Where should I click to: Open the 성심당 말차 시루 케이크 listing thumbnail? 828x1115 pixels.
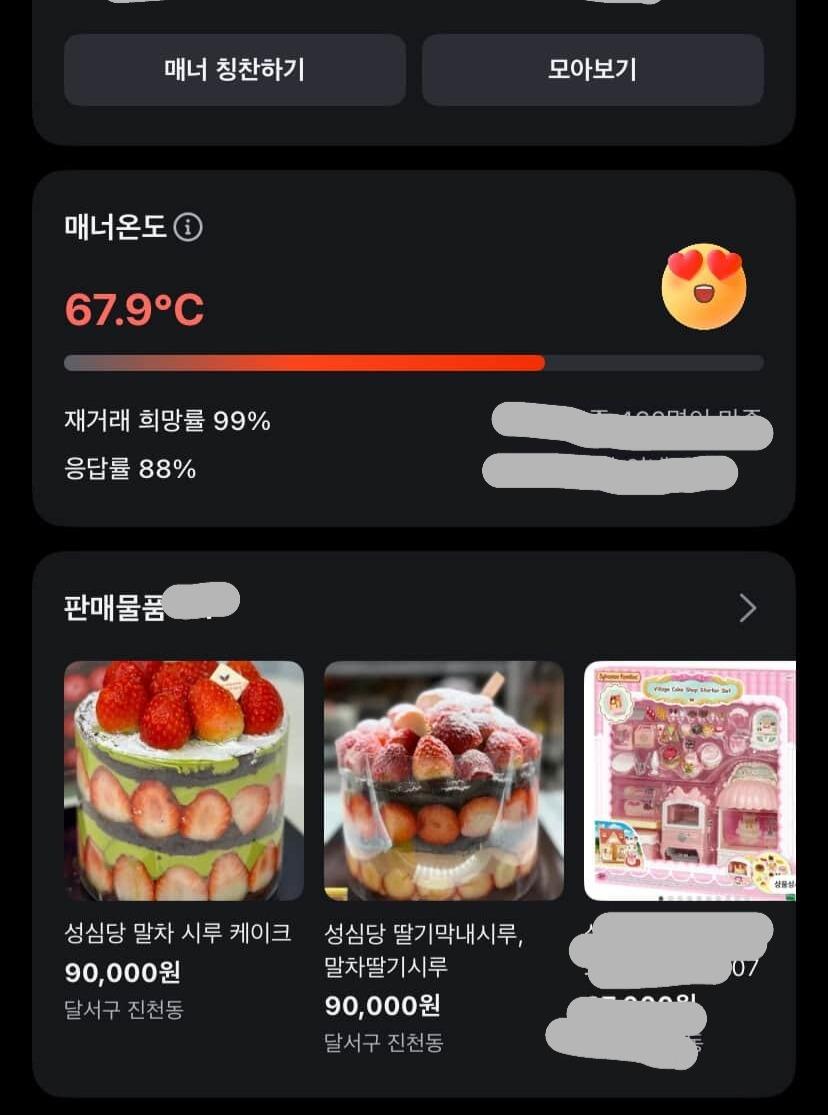click(183, 781)
